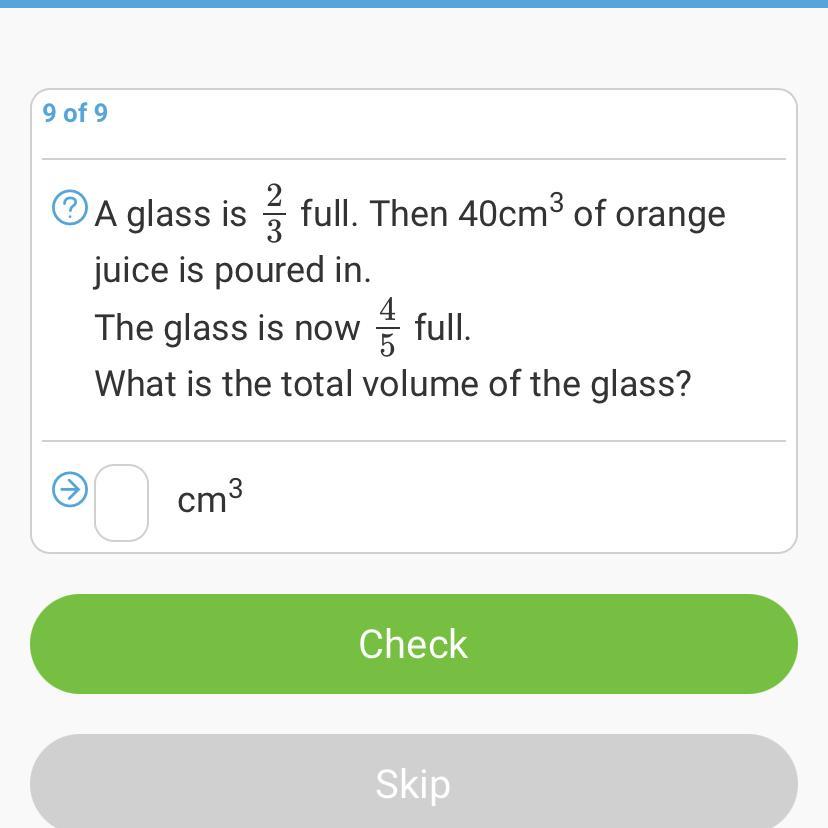This screenshot has width=828, height=828.
Task: Focus the answer box before cm³
Action: pos(121,502)
